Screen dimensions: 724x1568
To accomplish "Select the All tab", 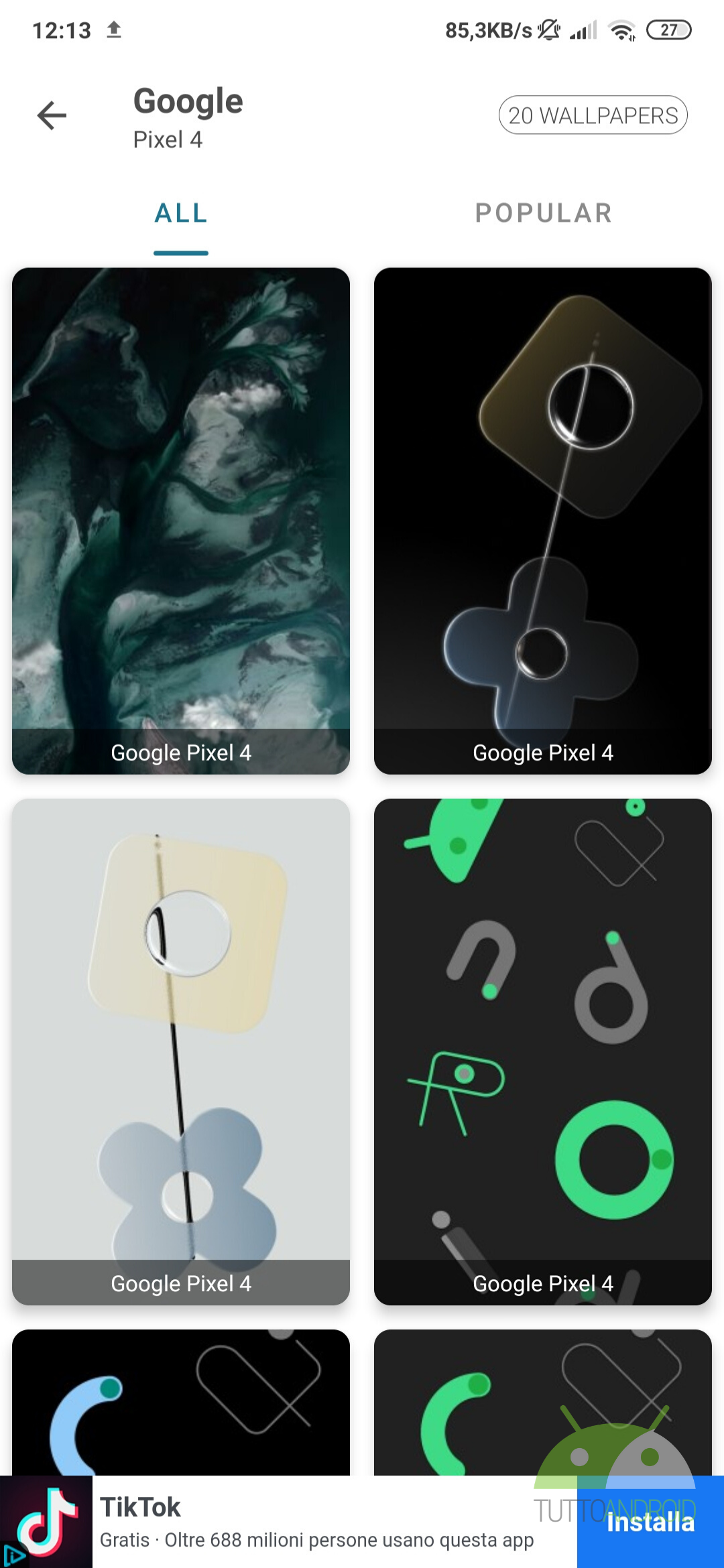I will (x=181, y=213).
